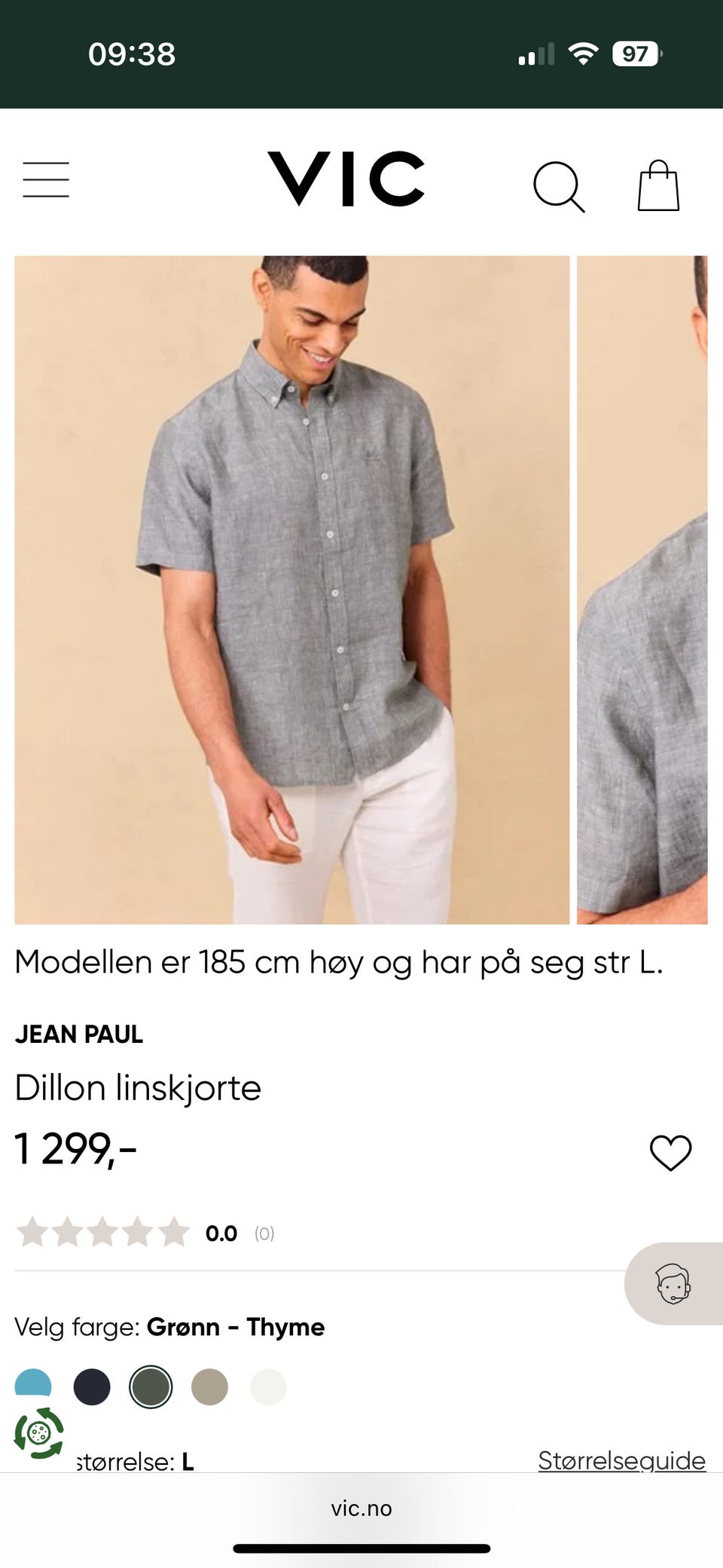Open the Velg farge color selection

169,1328
